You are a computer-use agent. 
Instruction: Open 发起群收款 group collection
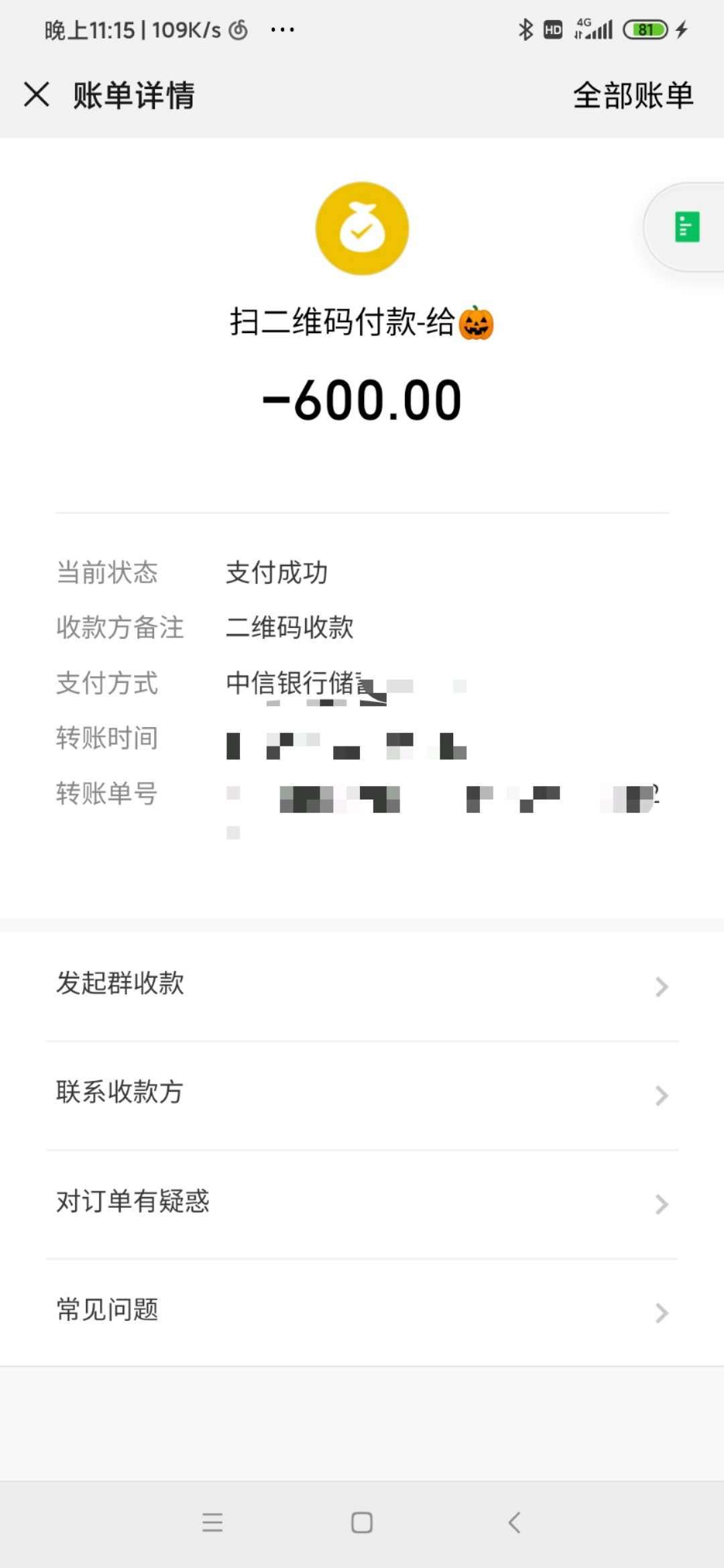(362, 985)
